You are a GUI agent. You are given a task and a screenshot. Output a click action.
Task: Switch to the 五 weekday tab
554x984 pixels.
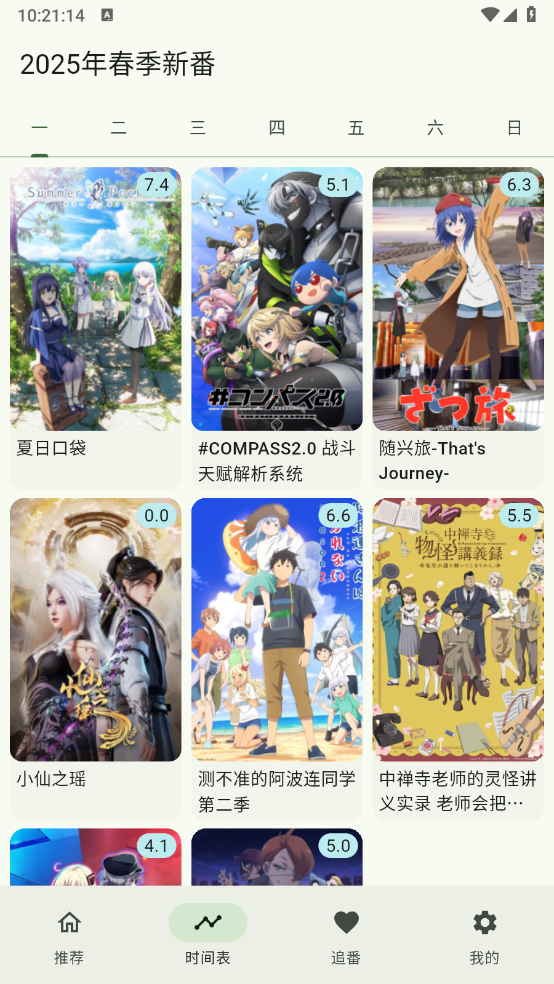click(x=356, y=128)
